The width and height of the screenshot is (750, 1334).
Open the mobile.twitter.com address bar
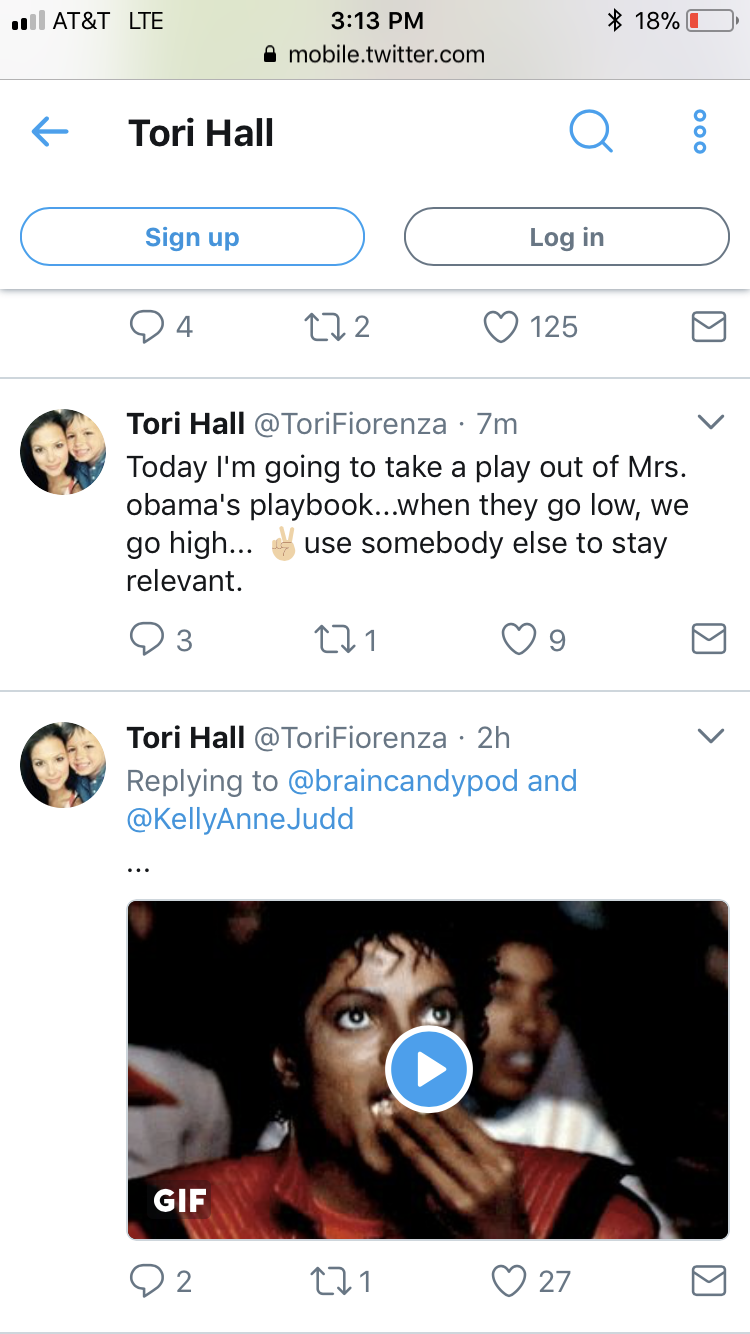(x=375, y=54)
